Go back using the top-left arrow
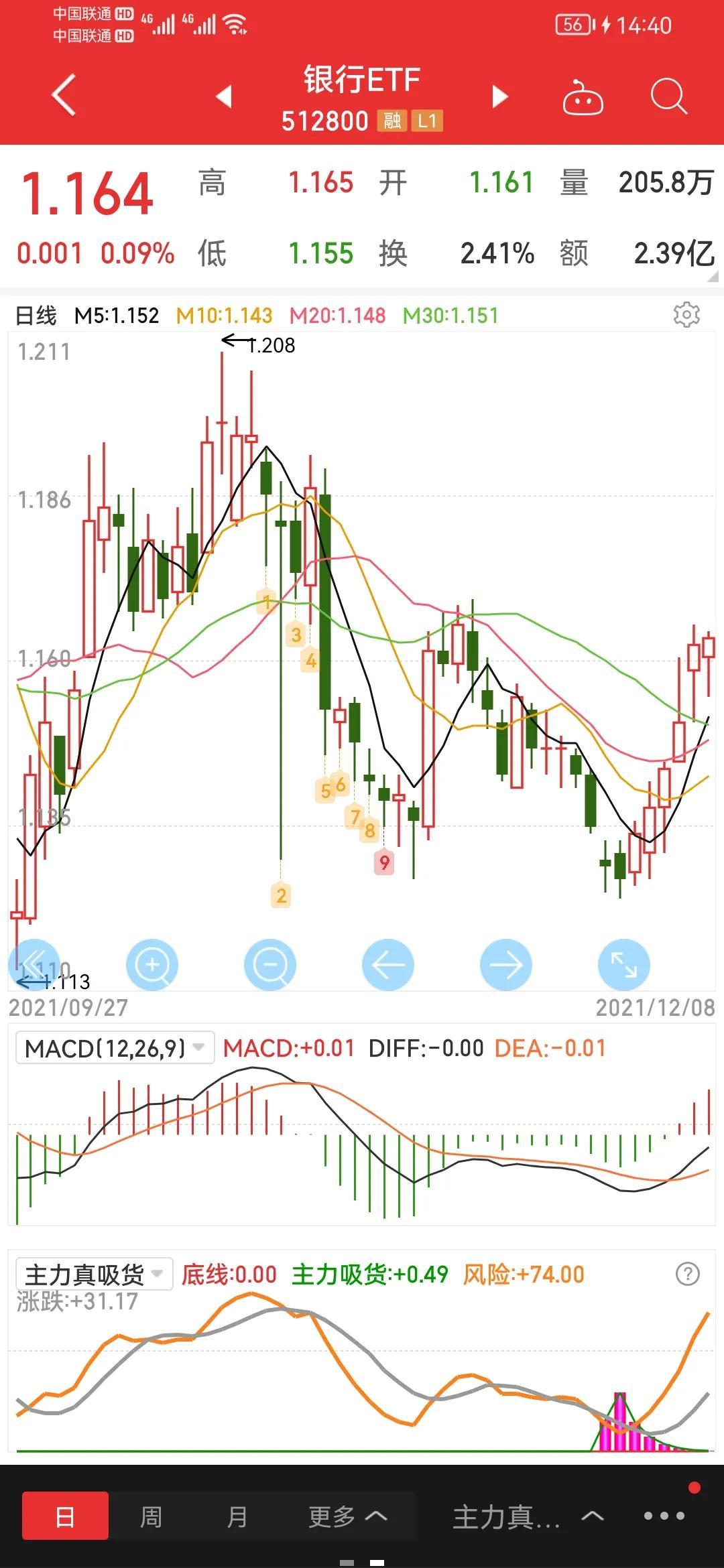Screen dimensions: 724x1568 point(64,96)
